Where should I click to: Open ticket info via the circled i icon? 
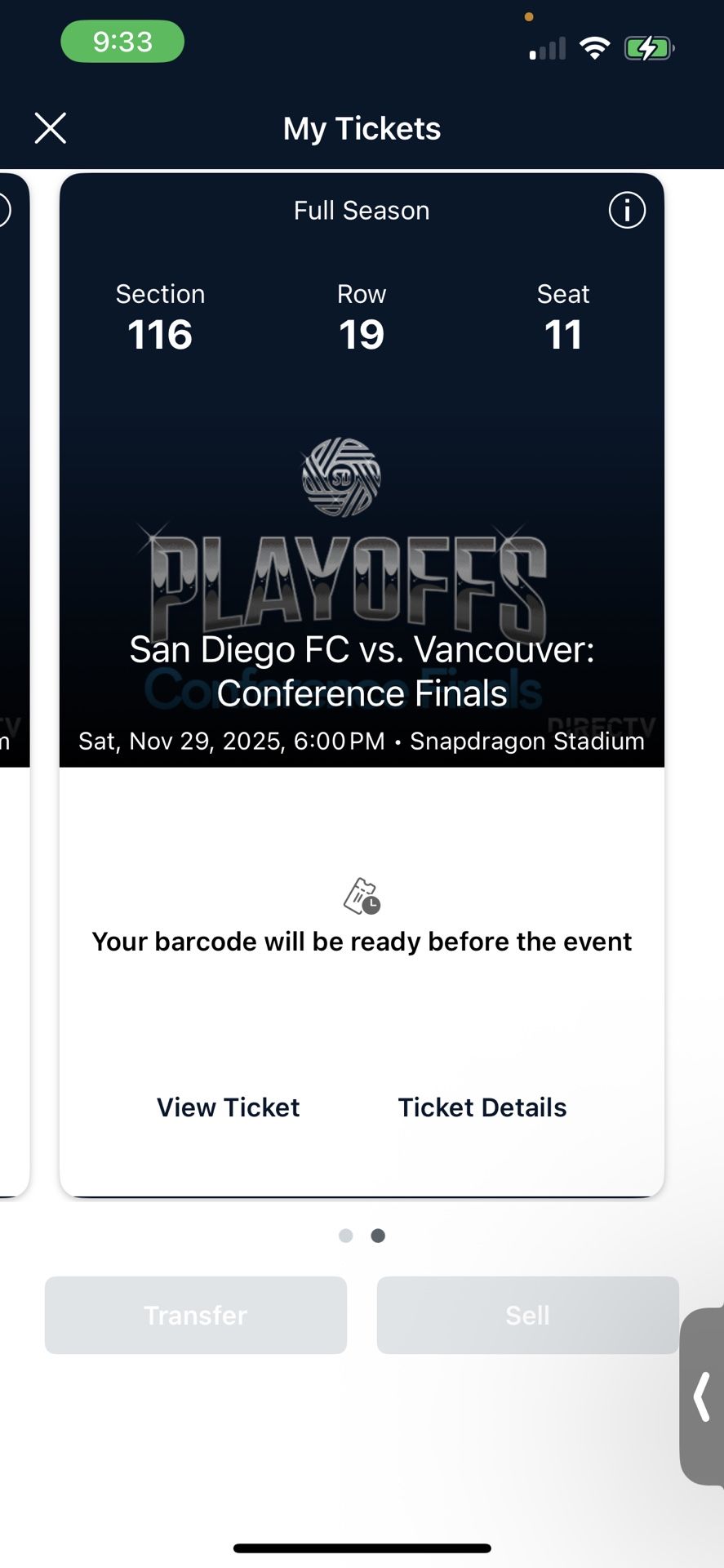tap(626, 210)
